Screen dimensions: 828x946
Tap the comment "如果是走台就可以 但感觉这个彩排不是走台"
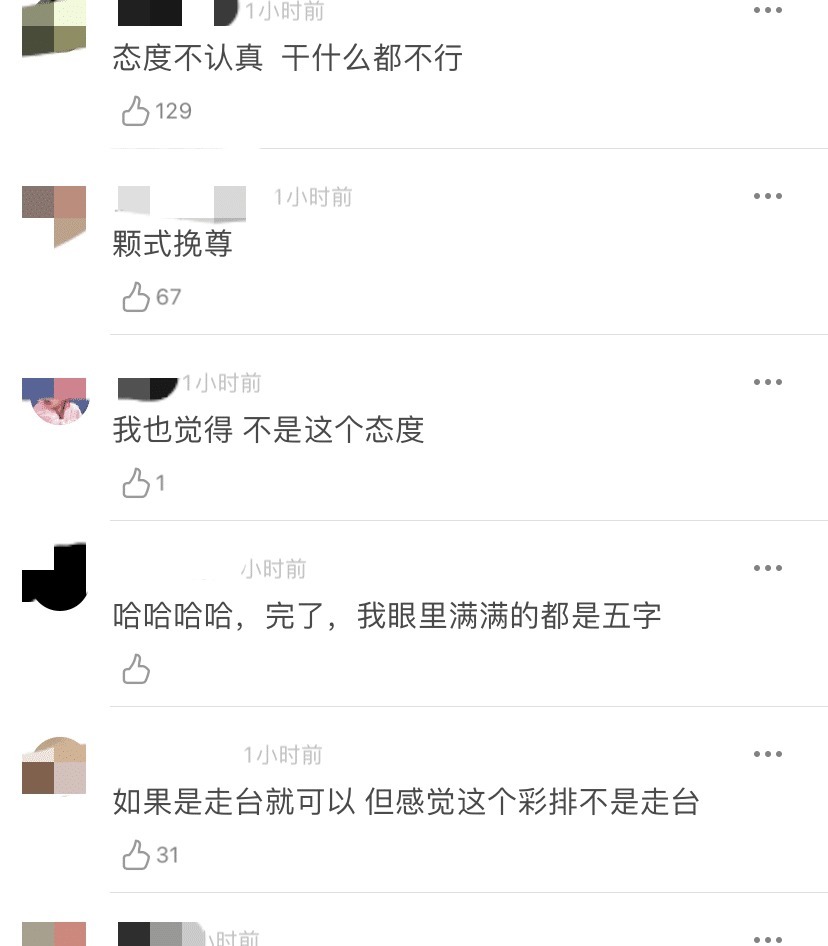click(x=406, y=802)
